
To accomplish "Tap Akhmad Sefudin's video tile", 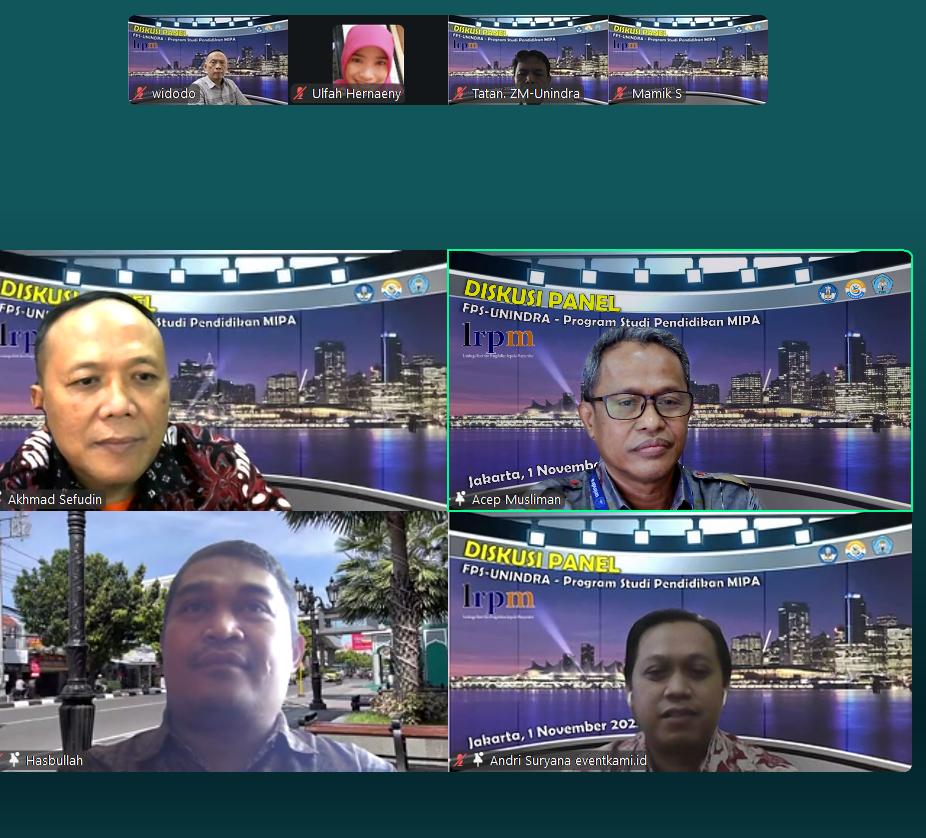I will coord(223,380).
